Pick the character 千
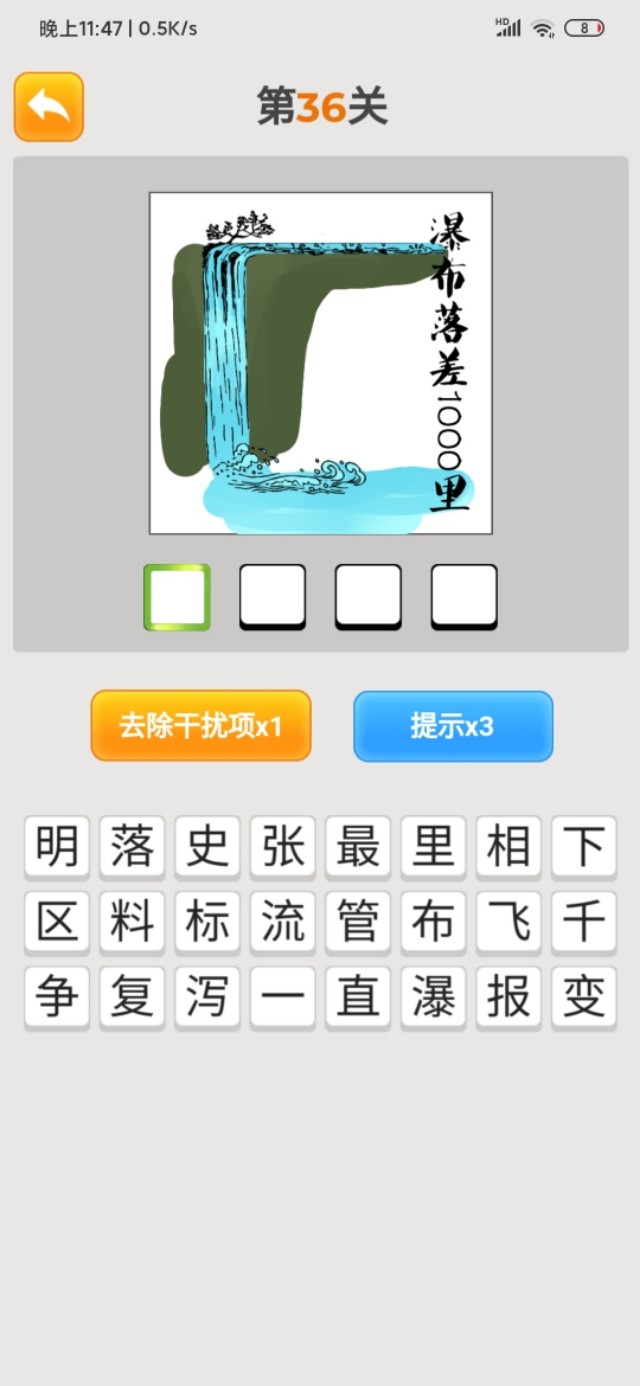The width and height of the screenshot is (640, 1386). pyautogui.click(x=583, y=922)
